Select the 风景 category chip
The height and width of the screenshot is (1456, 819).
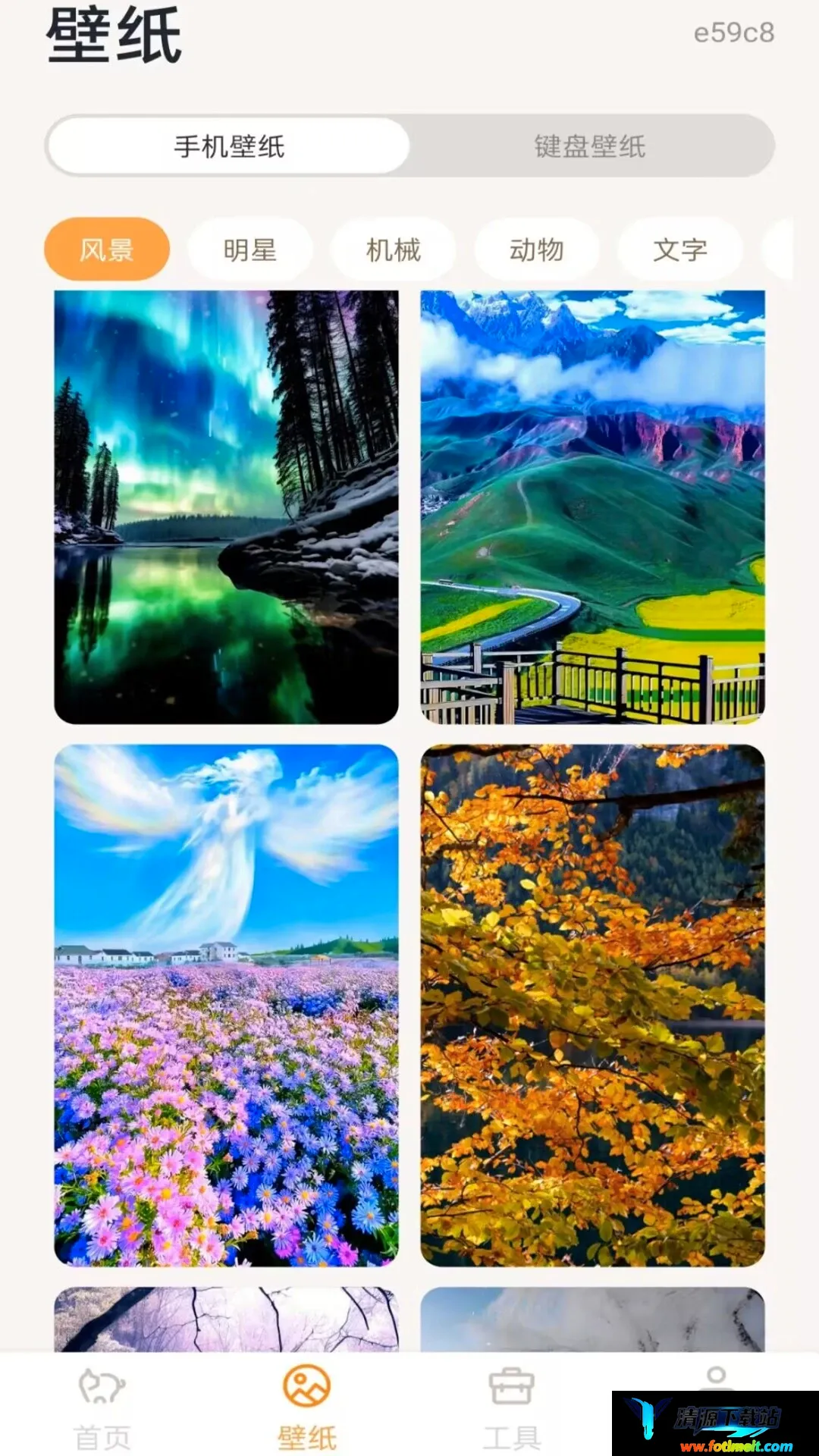[x=107, y=249]
